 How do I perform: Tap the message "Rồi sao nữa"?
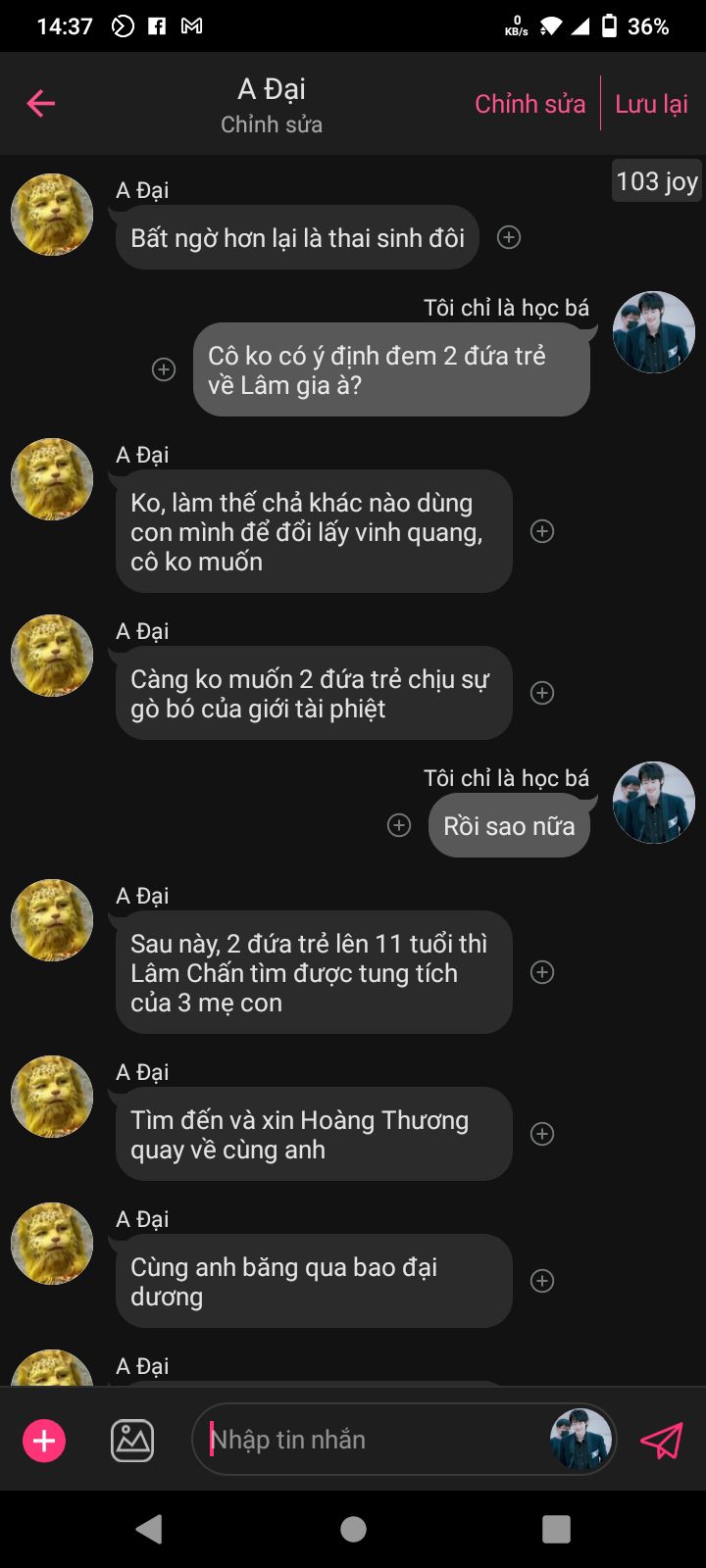[509, 826]
